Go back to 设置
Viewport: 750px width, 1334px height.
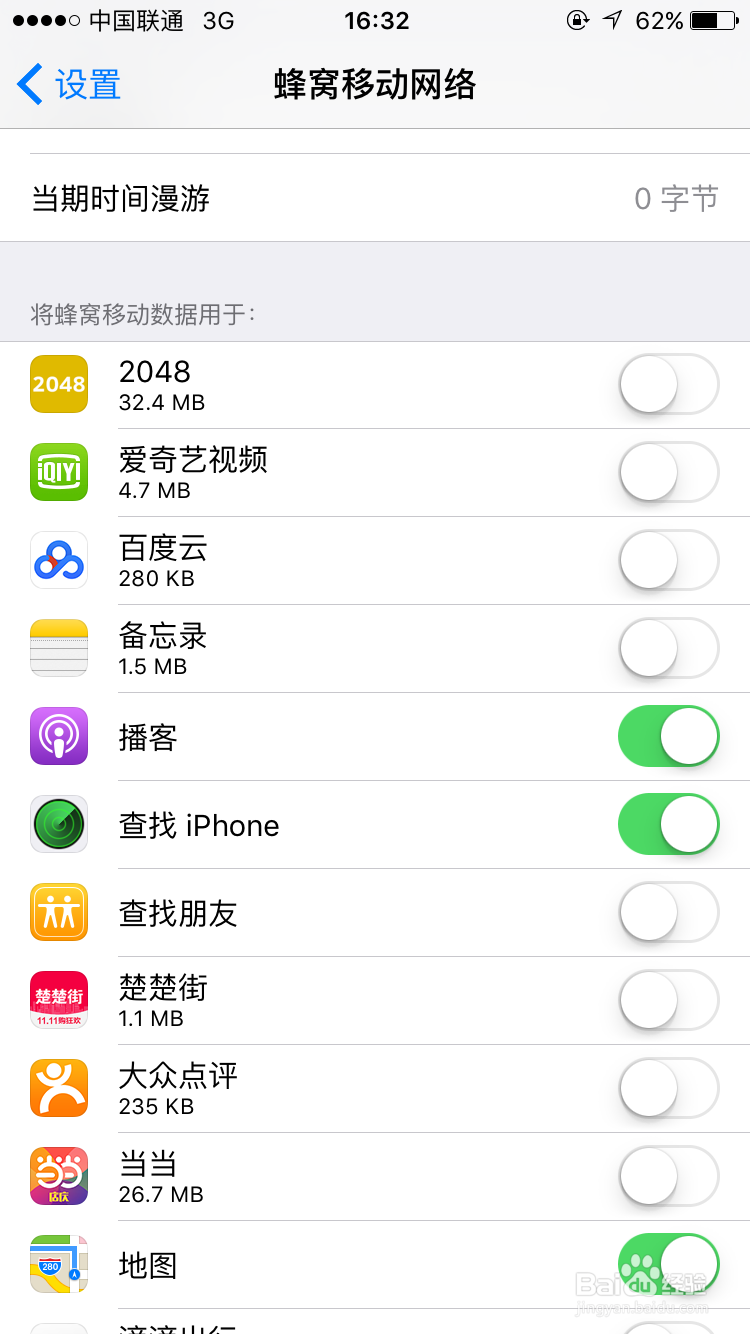coord(68,85)
